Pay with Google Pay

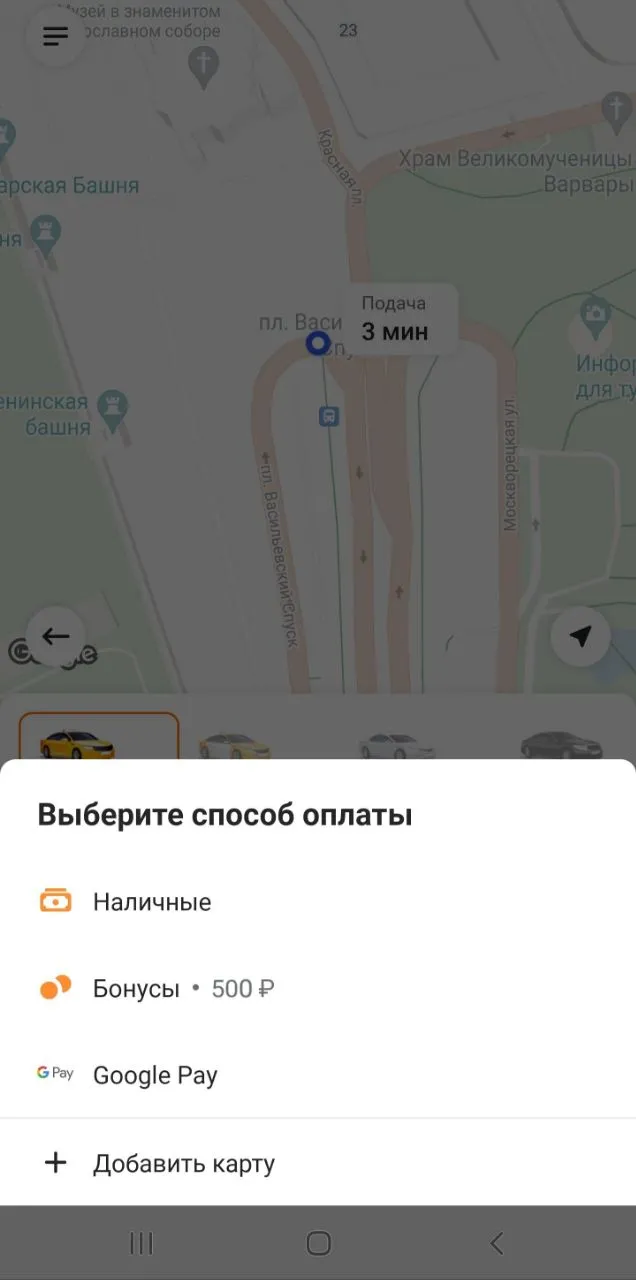click(x=318, y=1075)
